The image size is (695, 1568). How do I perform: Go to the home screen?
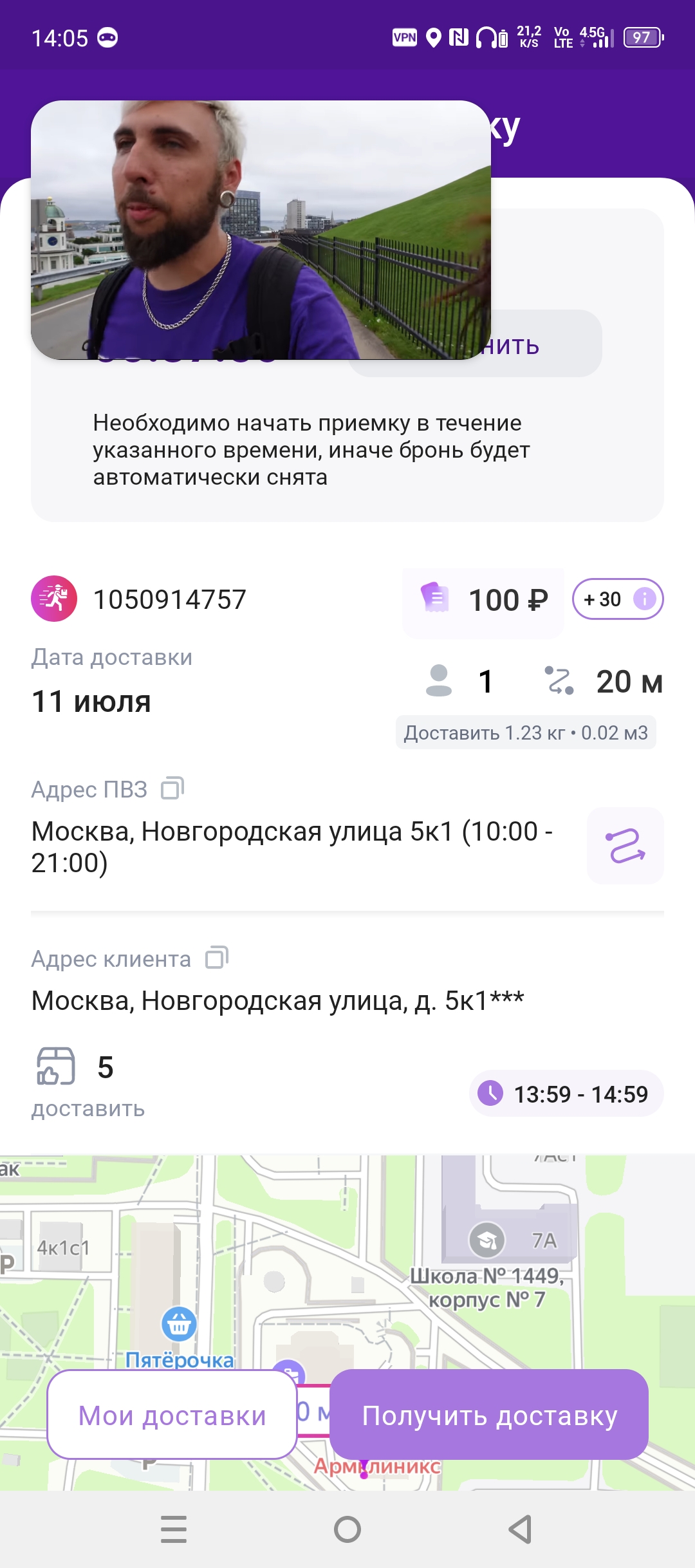click(x=347, y=1529)
